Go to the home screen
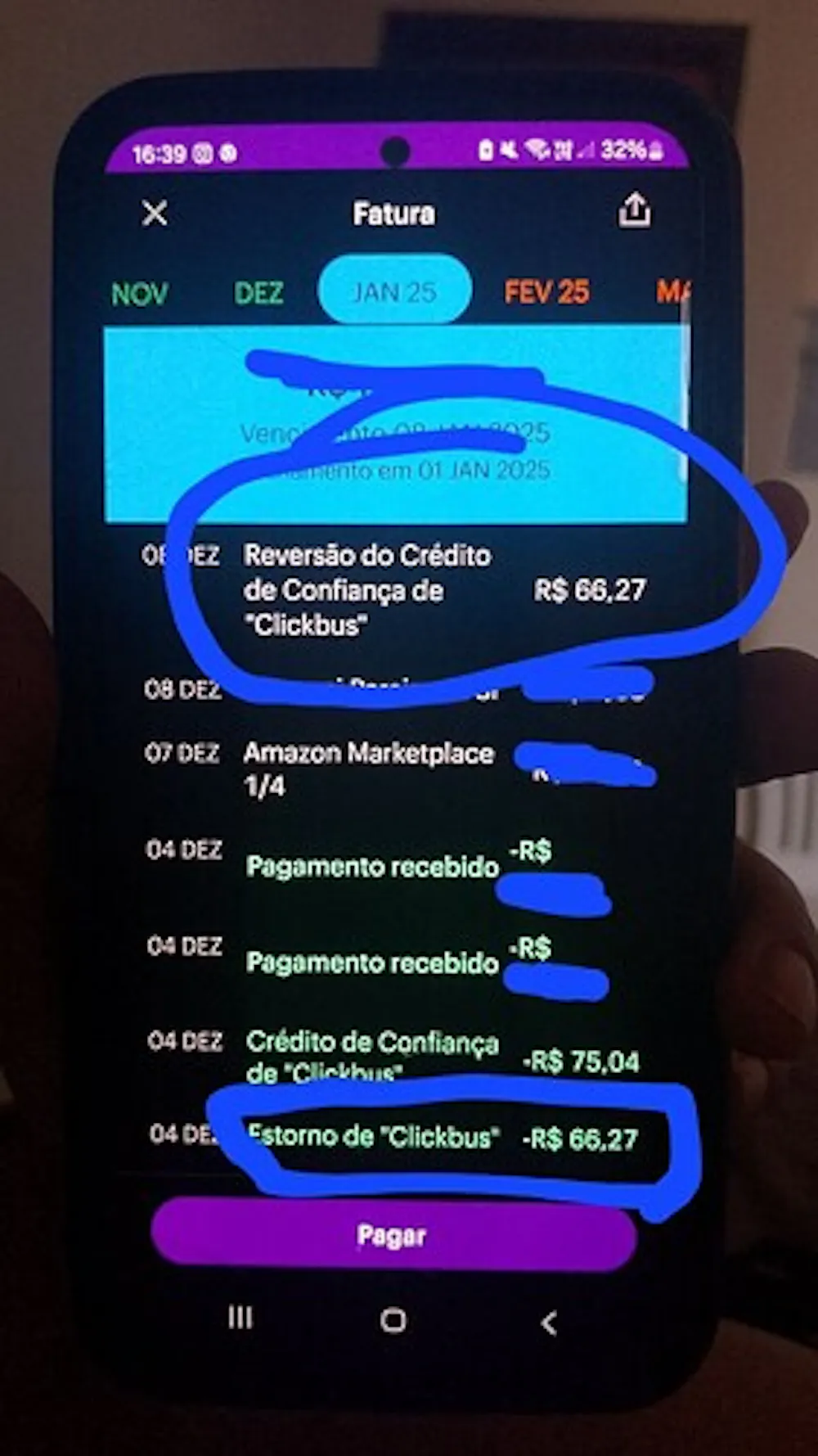The height and width of the screenshot is (1456, 818). [x=393, y=1320]
